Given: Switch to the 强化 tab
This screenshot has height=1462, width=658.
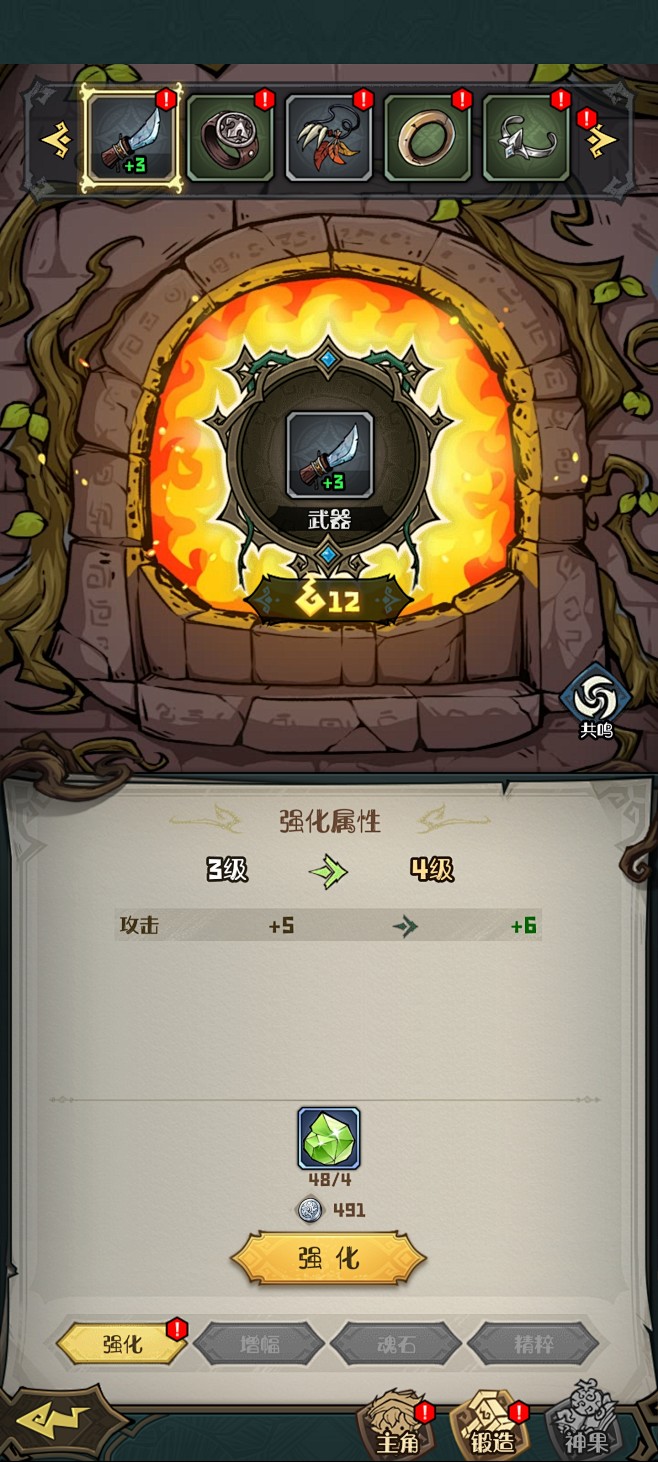Looking at the screenshot, I should pyautogui.click(x=122, y=1344).
